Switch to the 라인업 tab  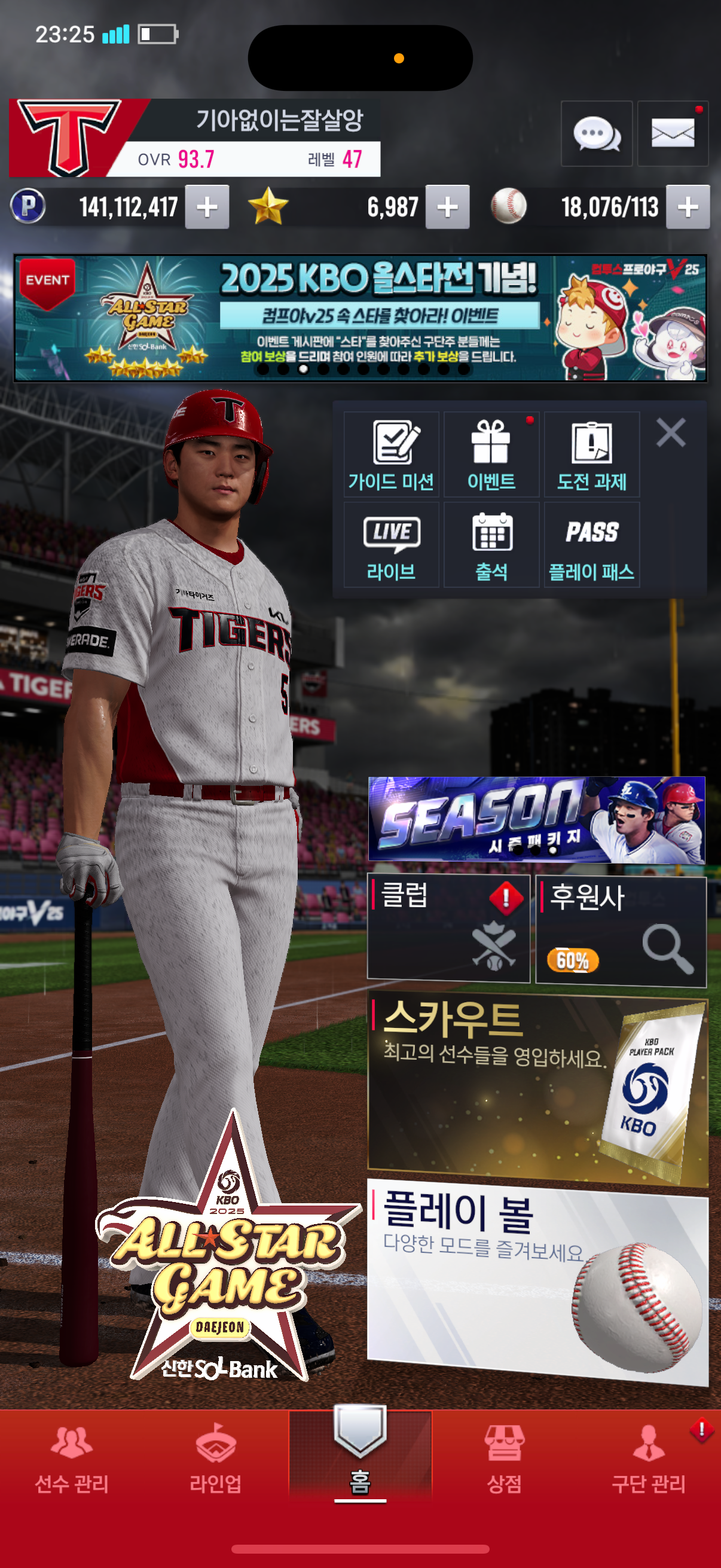(215, 1460)
